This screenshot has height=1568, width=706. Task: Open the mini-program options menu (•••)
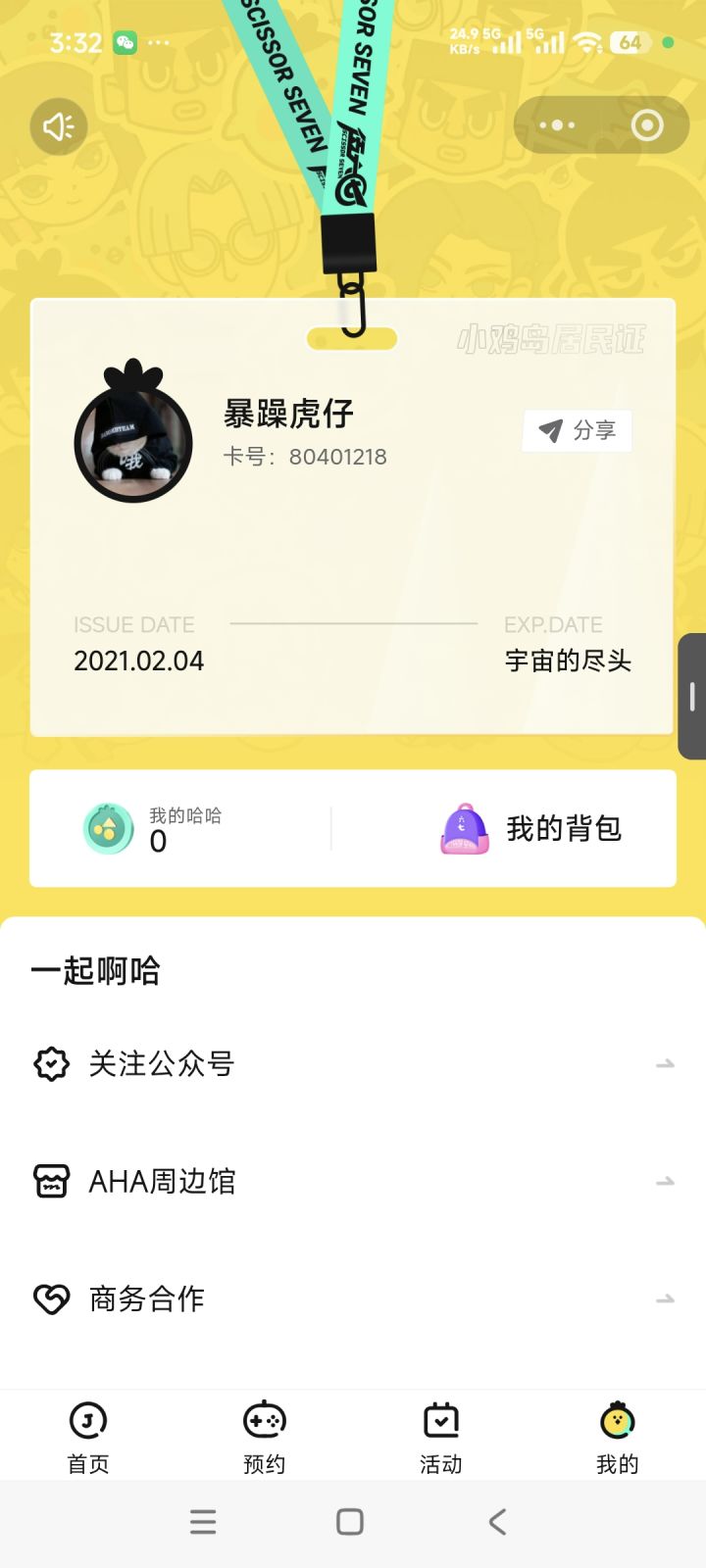point(557,125)
